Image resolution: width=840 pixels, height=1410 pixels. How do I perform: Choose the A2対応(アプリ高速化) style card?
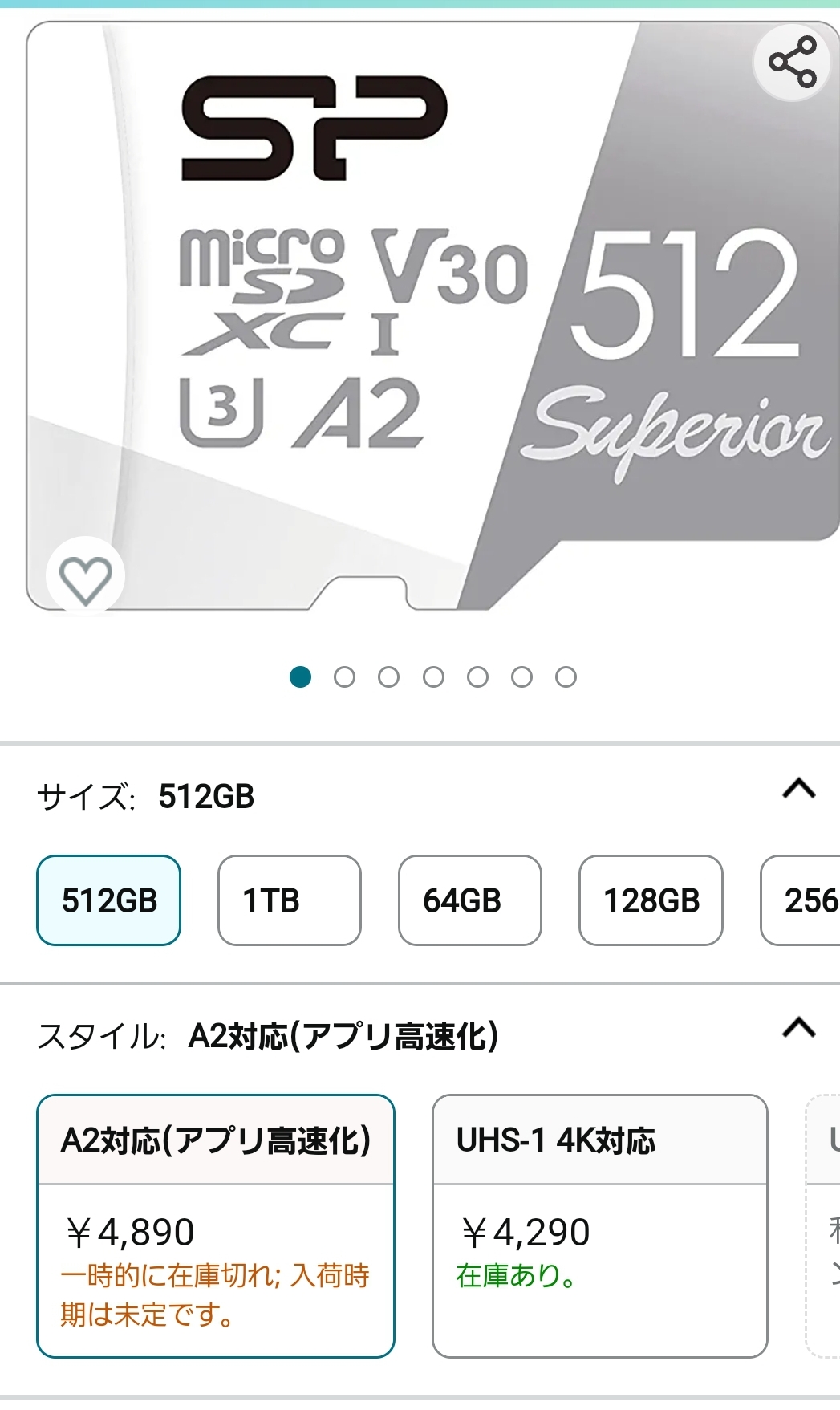tap(216, 1226)
